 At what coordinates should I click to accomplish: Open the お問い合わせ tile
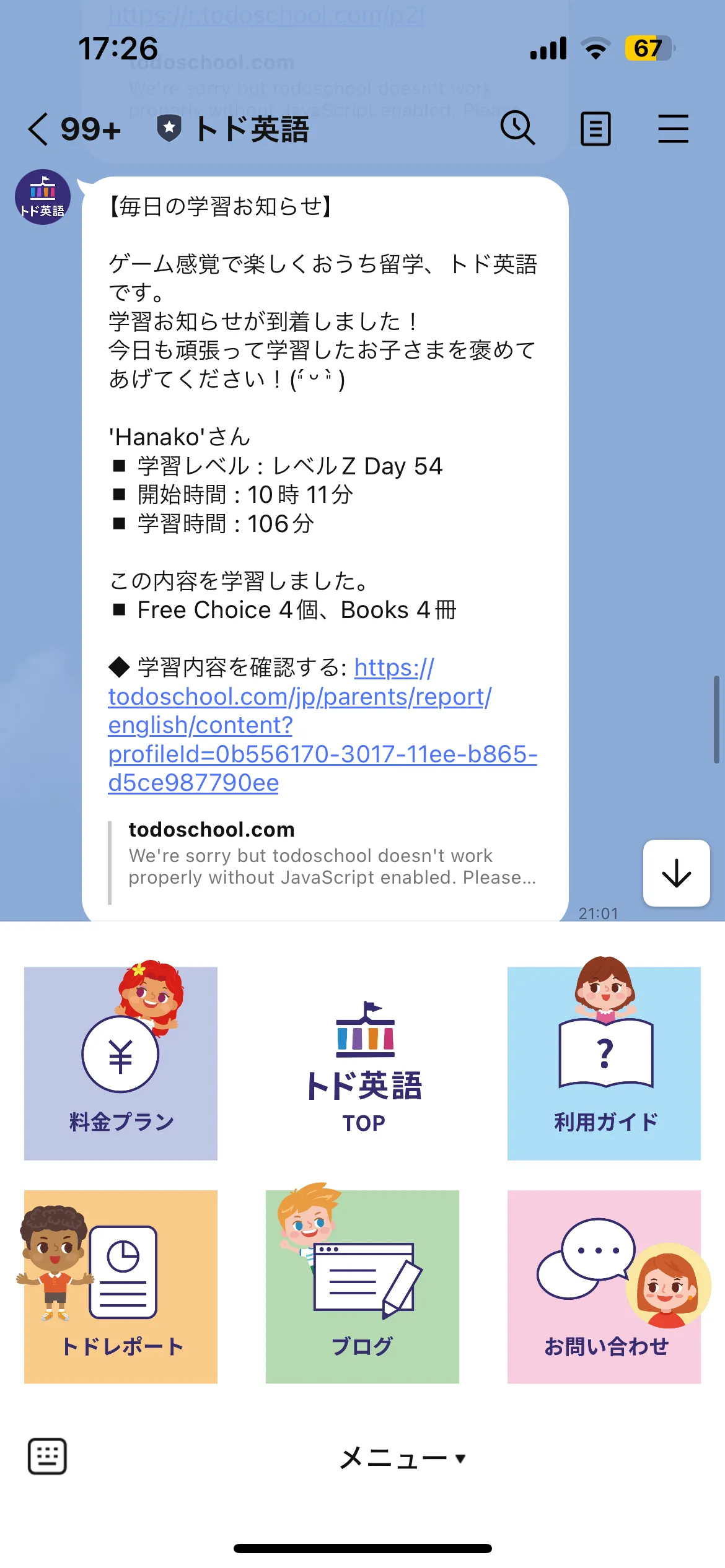click(604, 1286)
